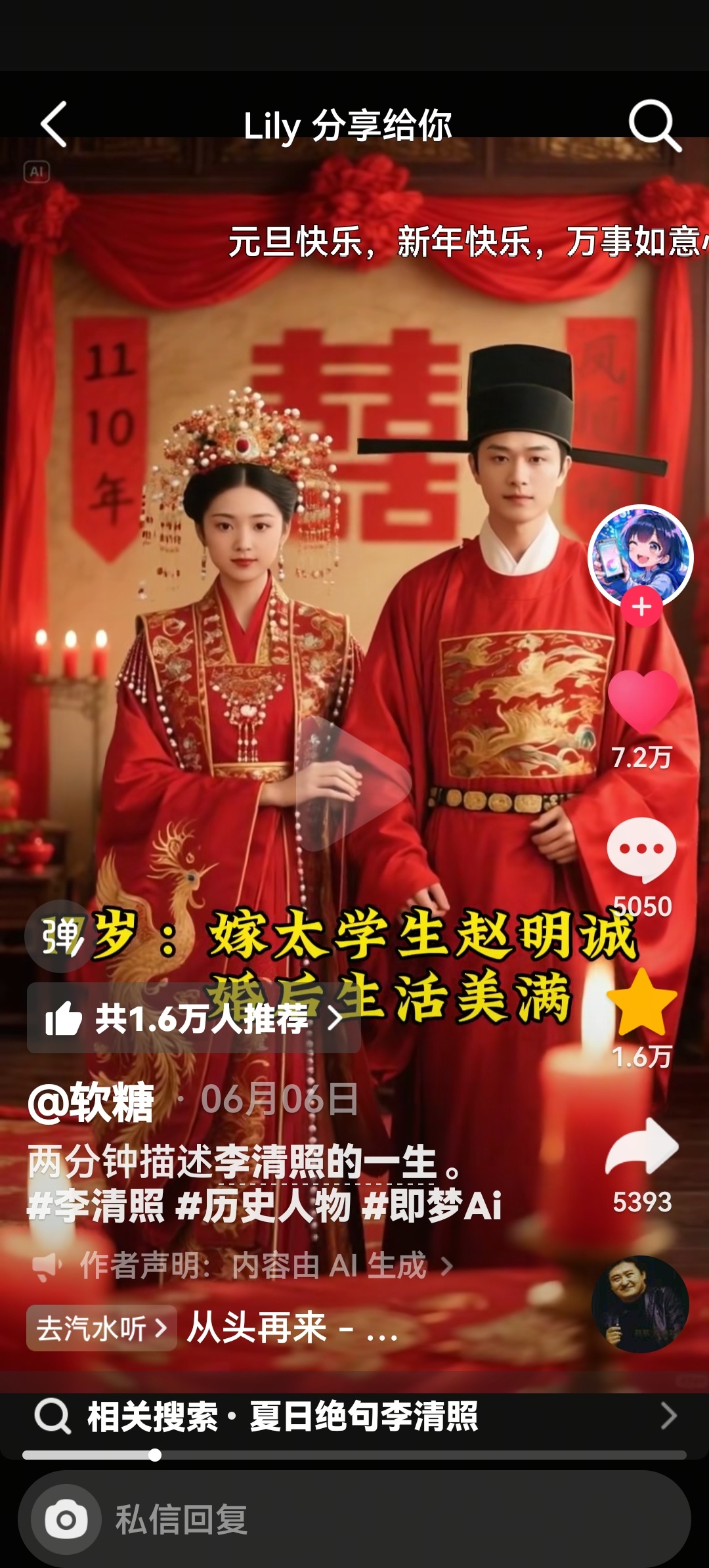Follow the creator with the plus button

pos(641,607)
